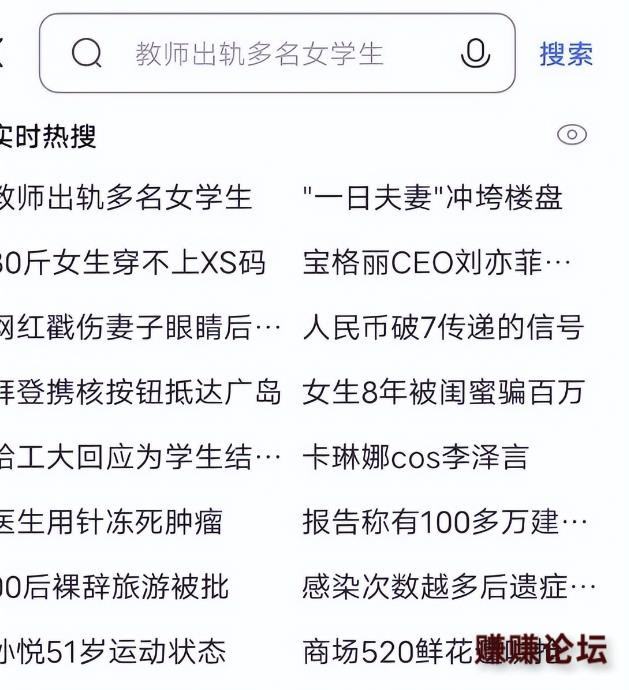This screenshot has height=690, width=629.
Task: Open hot search 女生8年被闺蜜骗百万
Action: (x=442, y=393)
